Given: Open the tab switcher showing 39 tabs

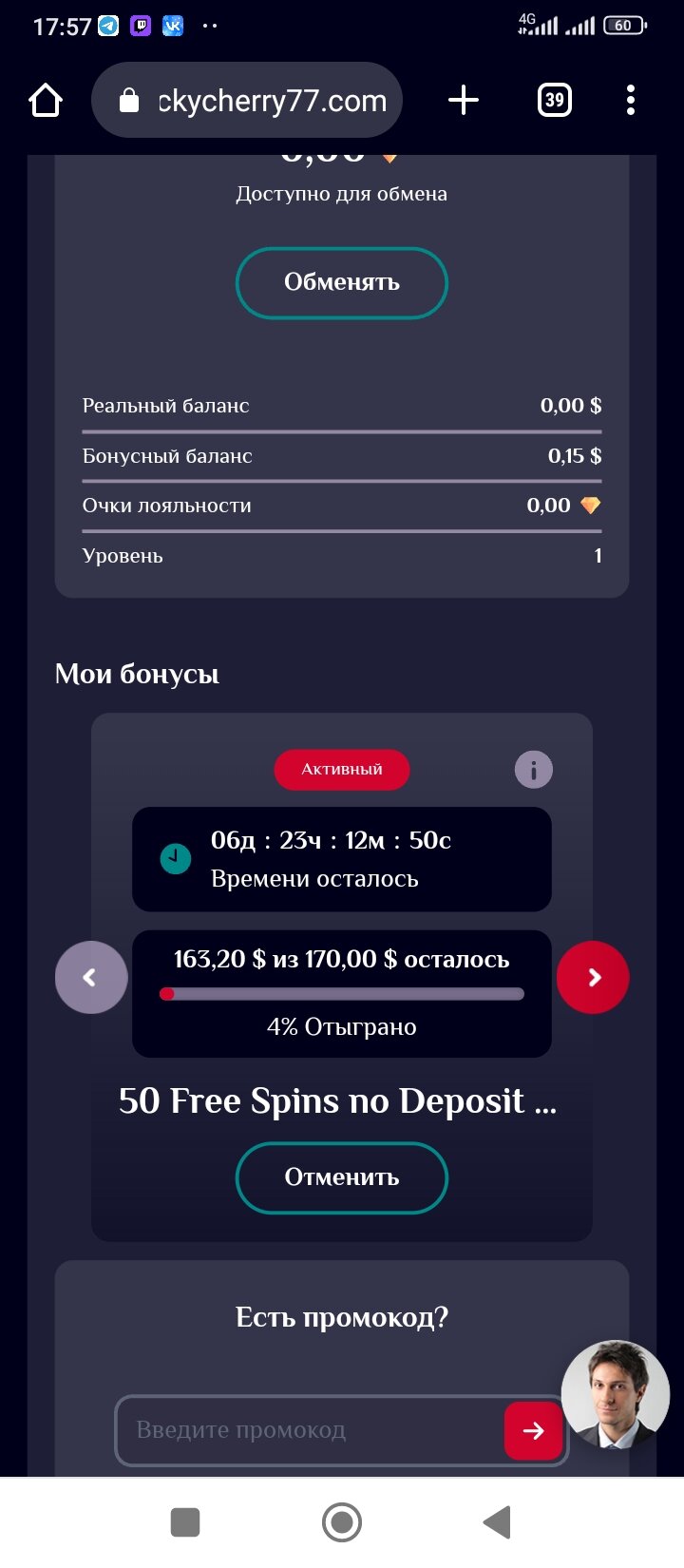Looking at the screenshot, I should [555, 100].
